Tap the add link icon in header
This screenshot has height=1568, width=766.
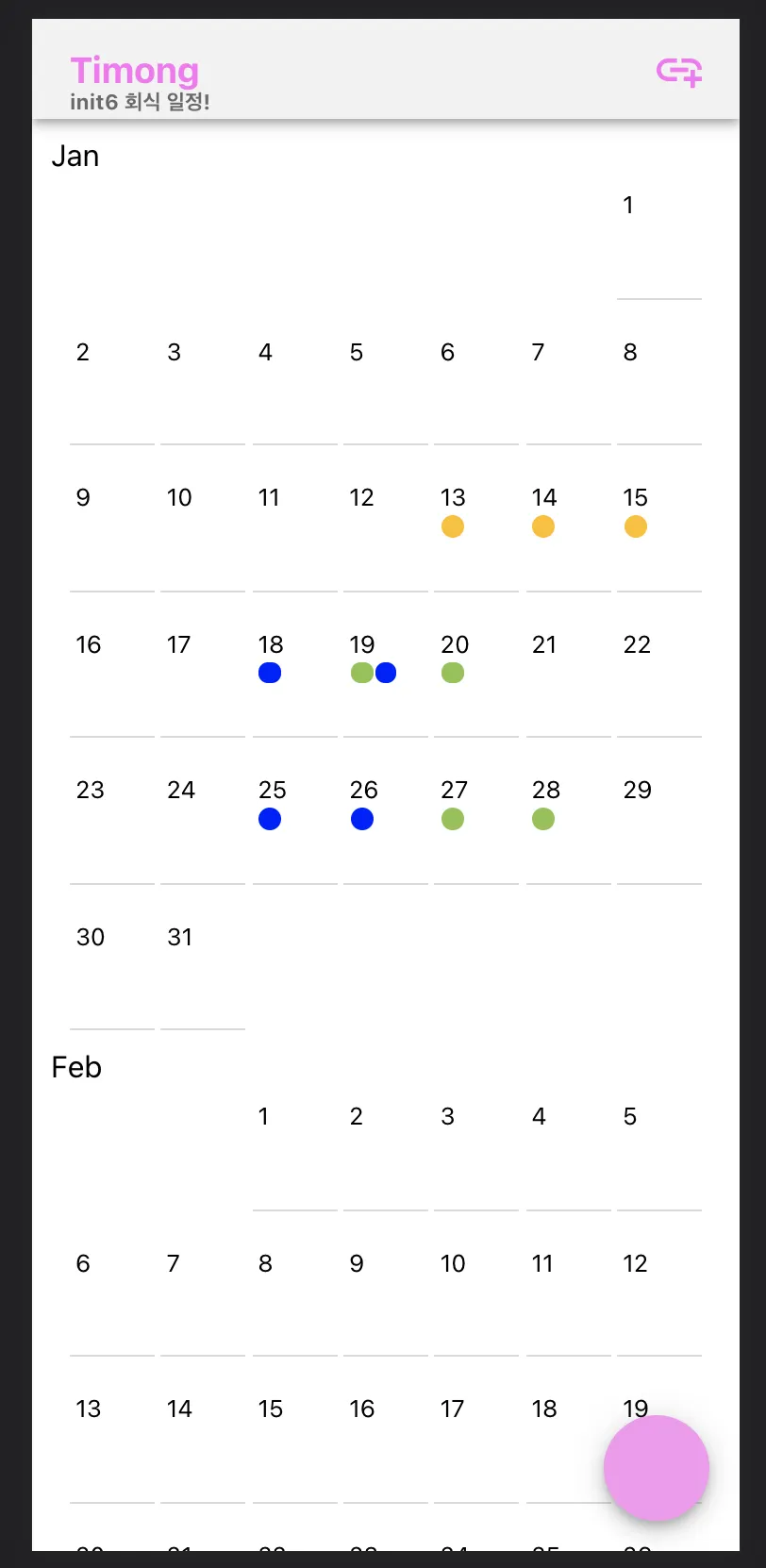[x=679, y=72]
